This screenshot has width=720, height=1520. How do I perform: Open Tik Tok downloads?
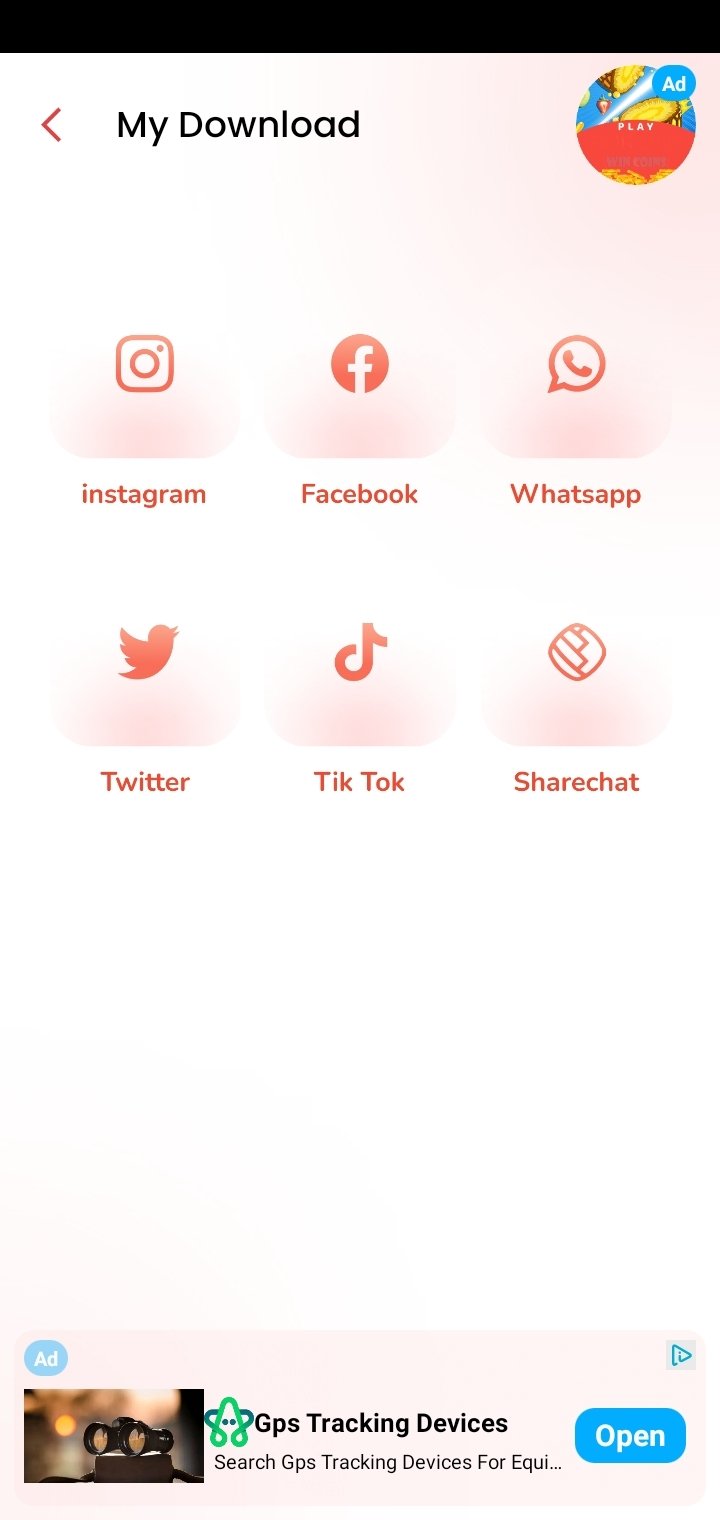(x=360, y=682)
